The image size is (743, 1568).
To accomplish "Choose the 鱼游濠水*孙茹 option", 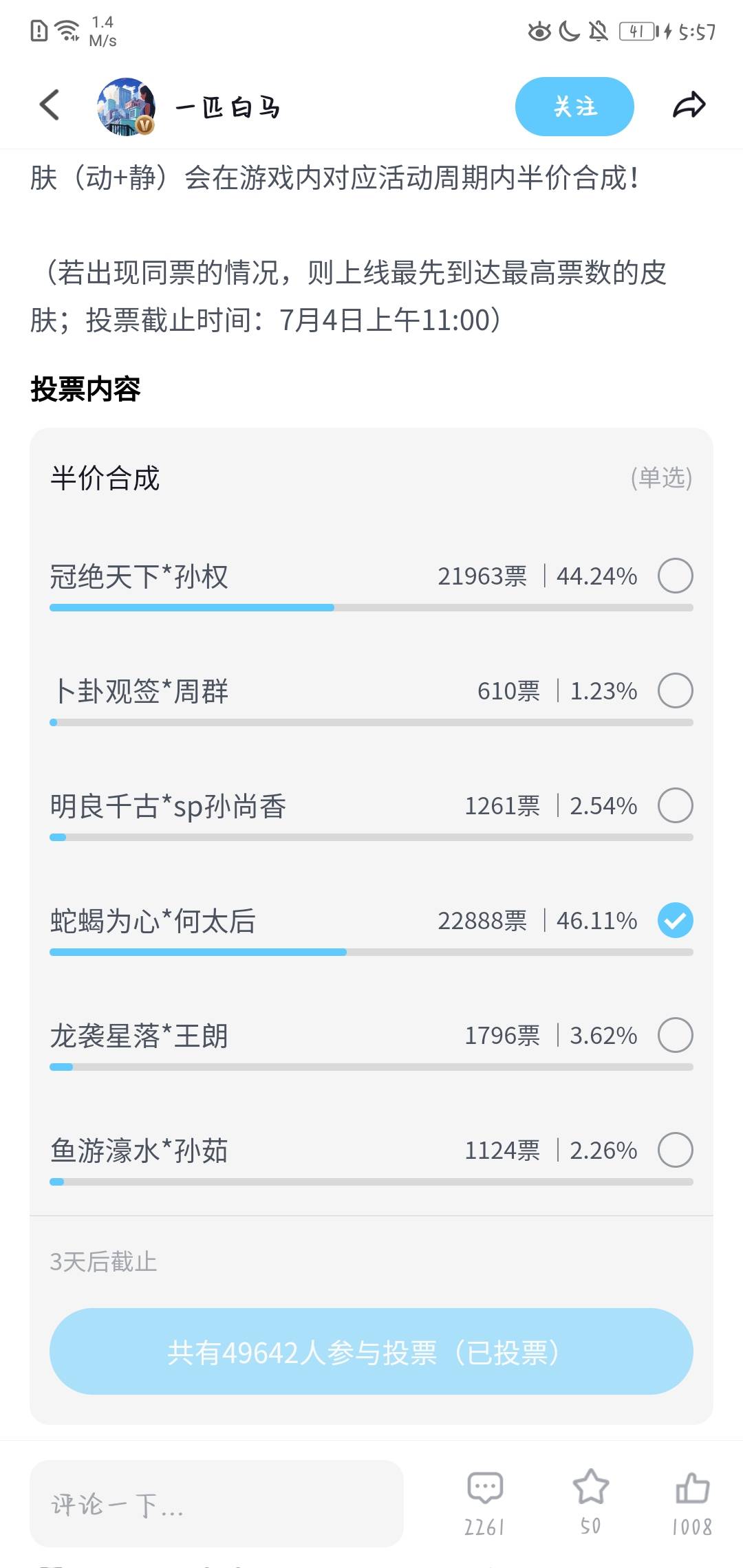I will click(675, 1150).
